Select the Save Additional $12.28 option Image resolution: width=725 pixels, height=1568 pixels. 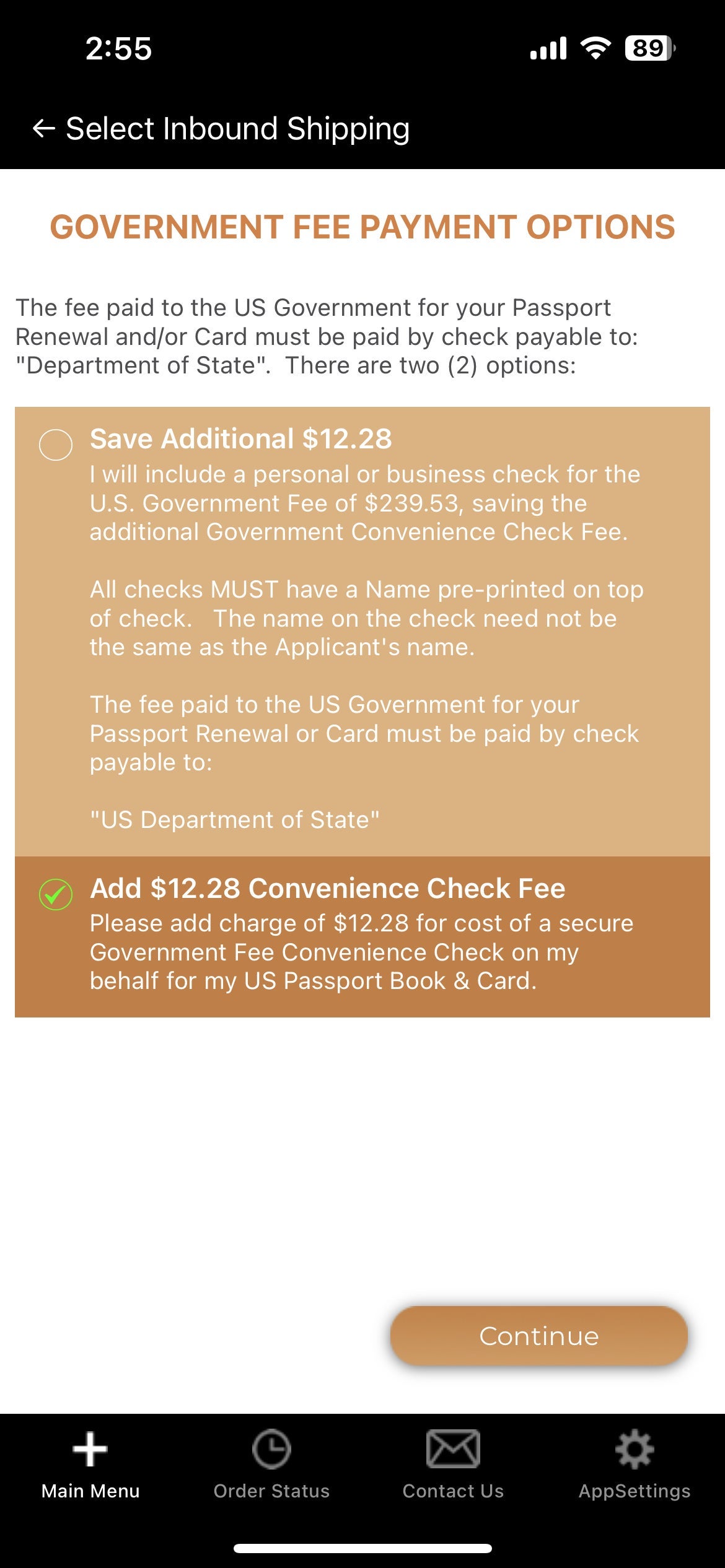click(x=56, y=445)
